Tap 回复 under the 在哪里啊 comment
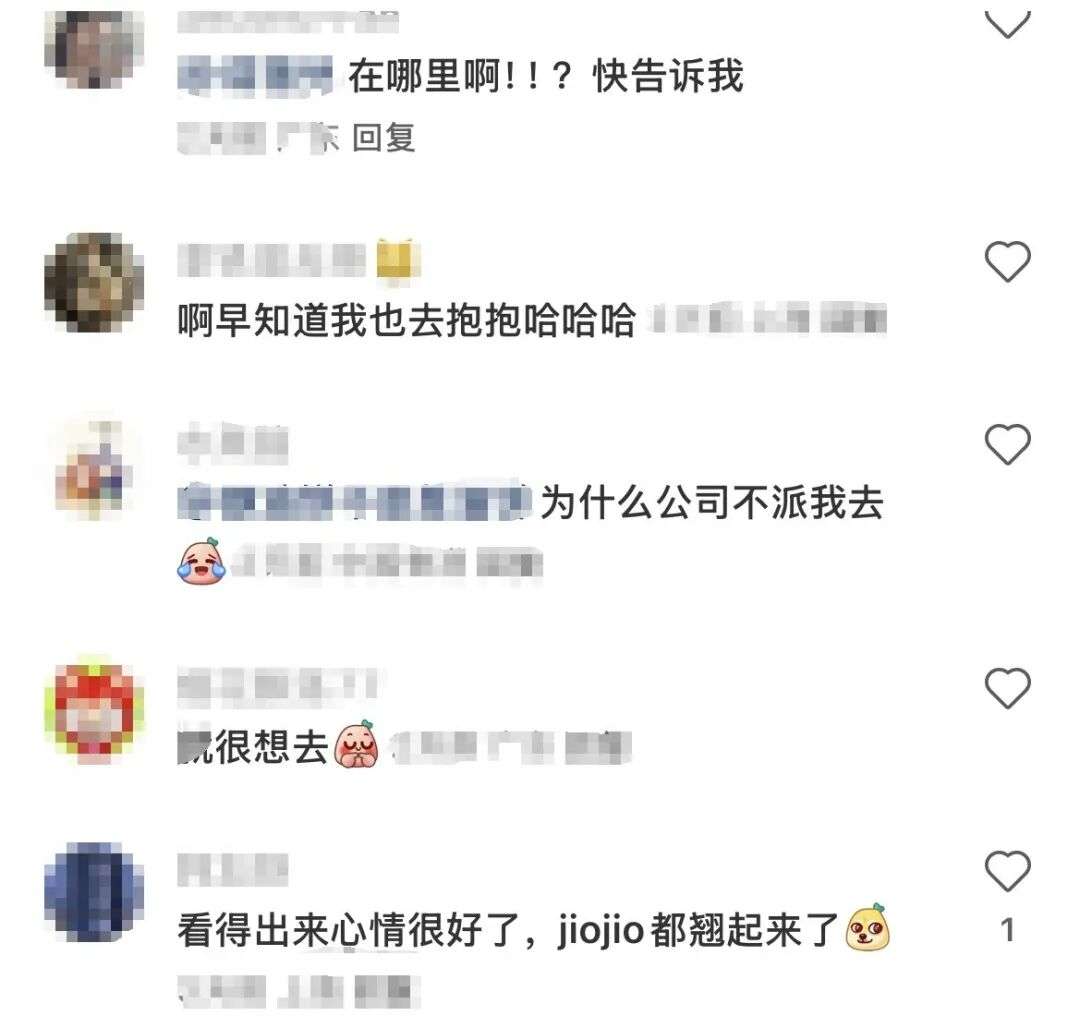This screenshot has height=1028, width=1080. click(x=384, y=137)
